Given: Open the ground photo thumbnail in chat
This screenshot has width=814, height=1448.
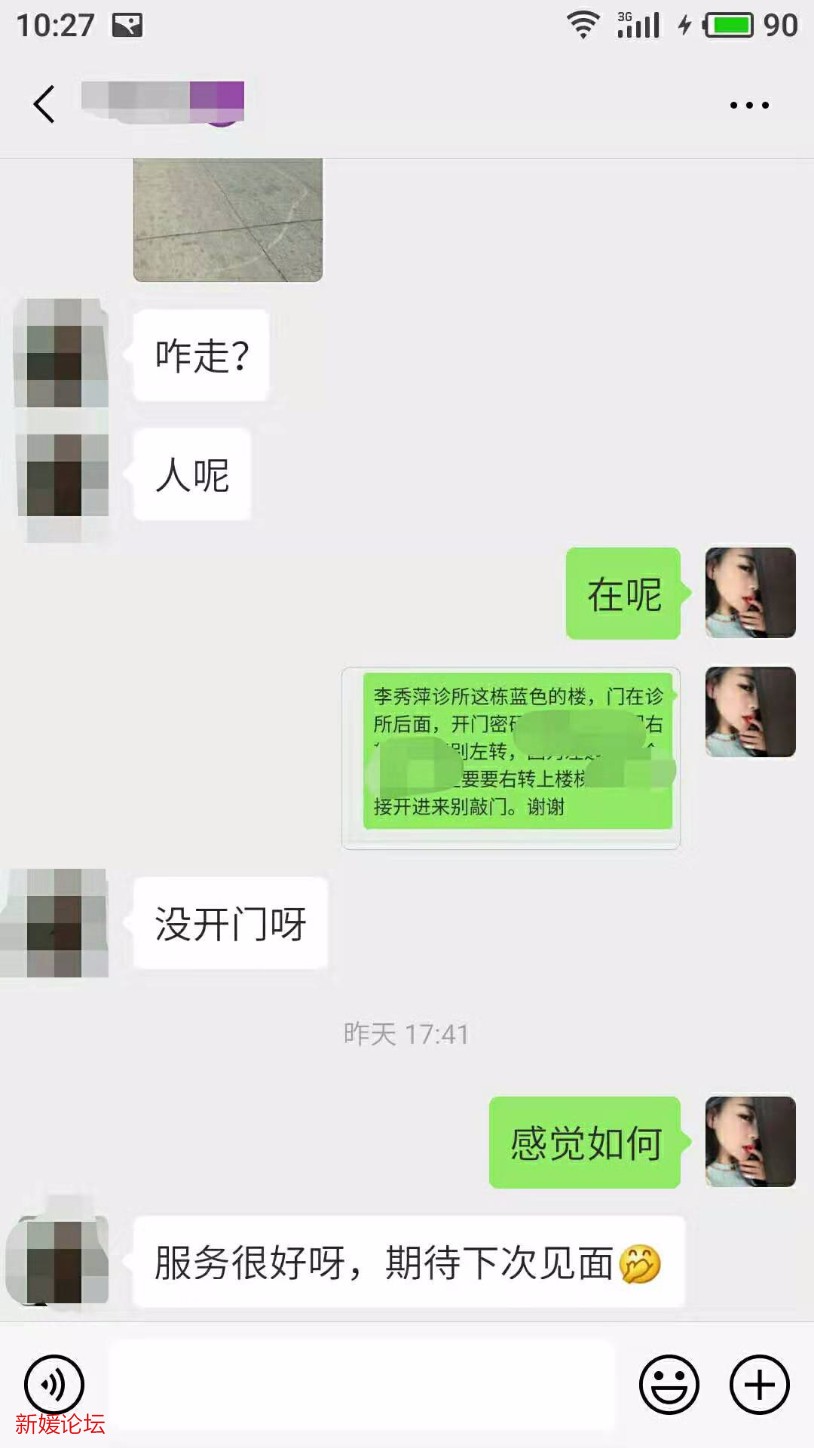Looking at the screenshot, I should coord(227,220).
